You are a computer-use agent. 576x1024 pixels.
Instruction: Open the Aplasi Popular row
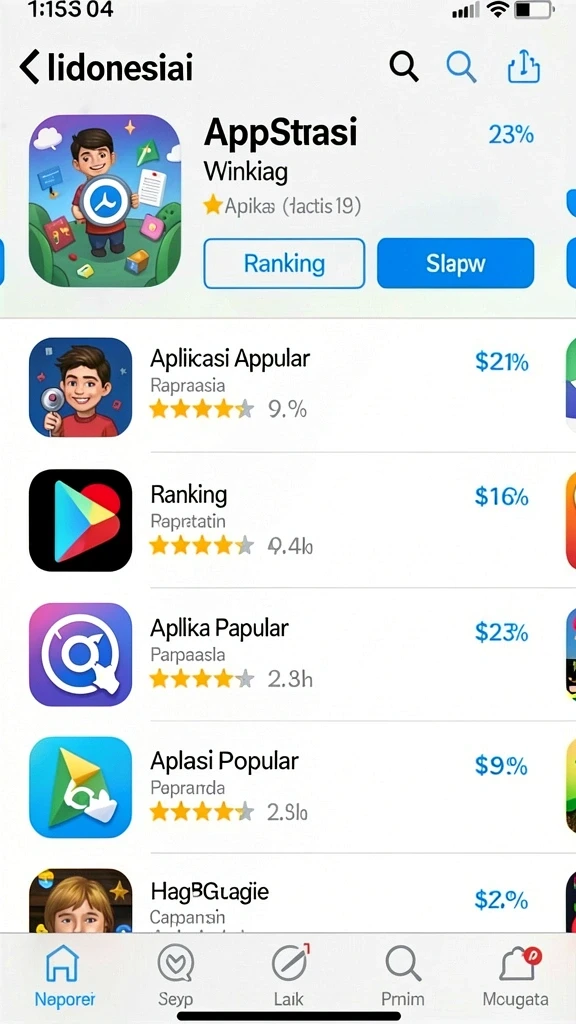(x=288, y=788)
